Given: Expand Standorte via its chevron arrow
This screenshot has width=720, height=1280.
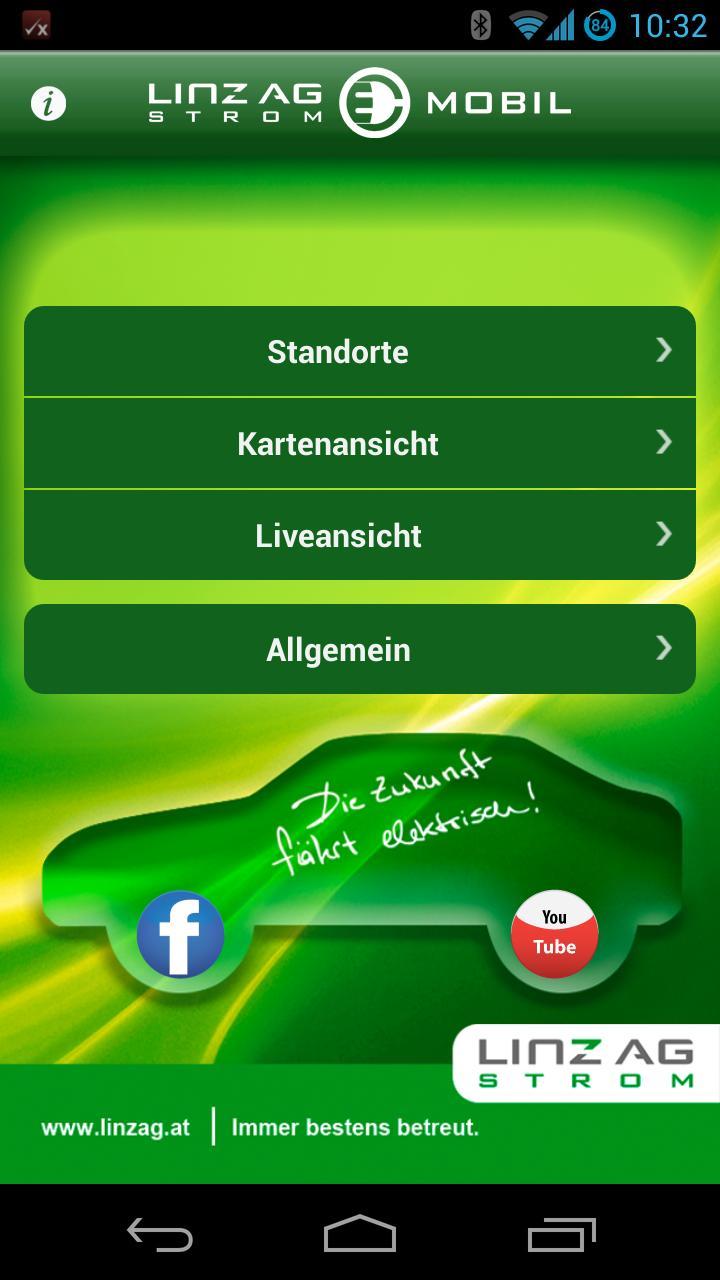Looking at the screenshot, I should [x=663, y=351].
